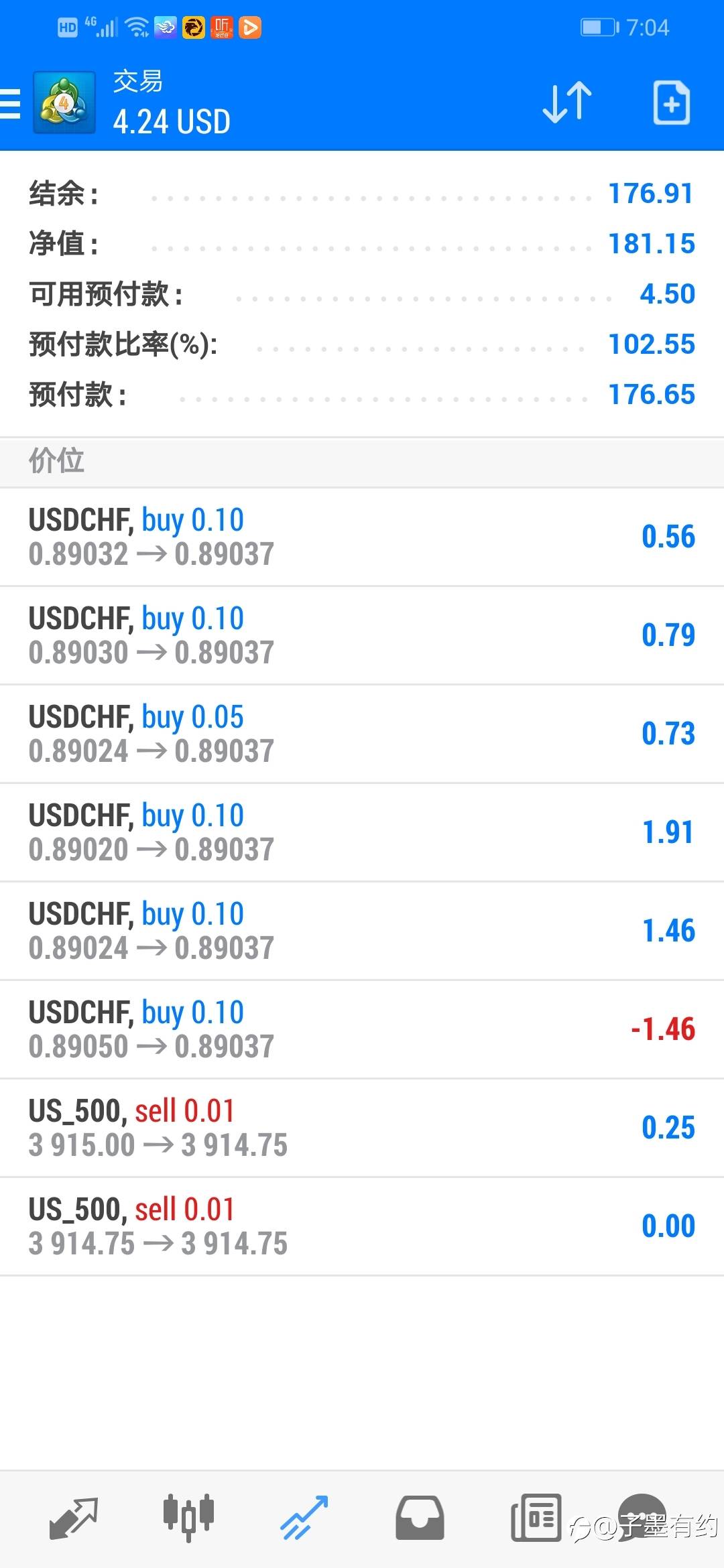Open US_500 sell position opened at 3 915.00

pos(362,1128)
